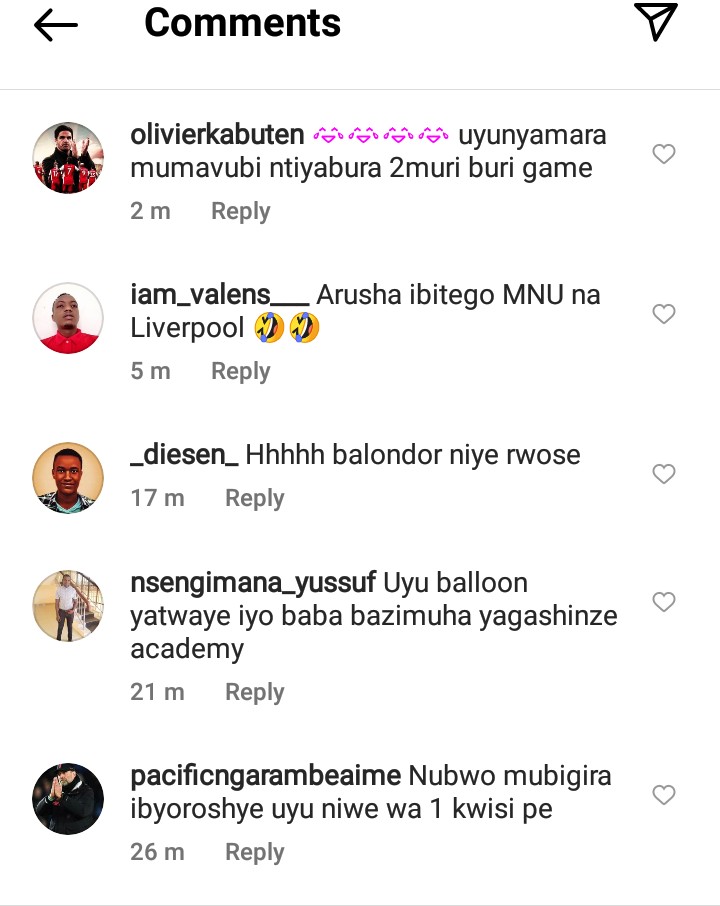Screen dimensions: 720x906
Task: Reply to olivierkabuten's comment
Action: (x=240, y=211)
